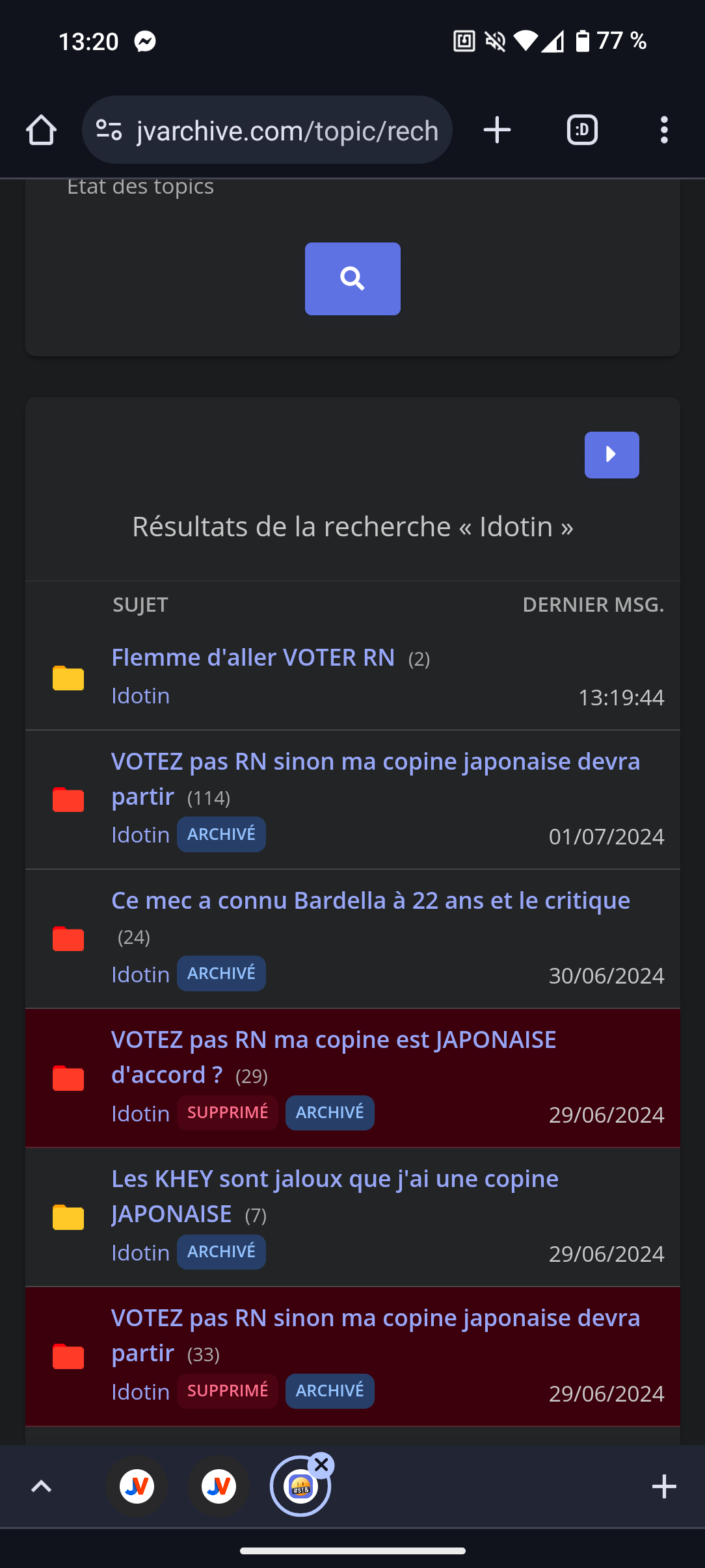Tap the jvarchive.com address bar
This screenshot has height=1568, width=705.
pyautogui.click(x=267, y=130)
